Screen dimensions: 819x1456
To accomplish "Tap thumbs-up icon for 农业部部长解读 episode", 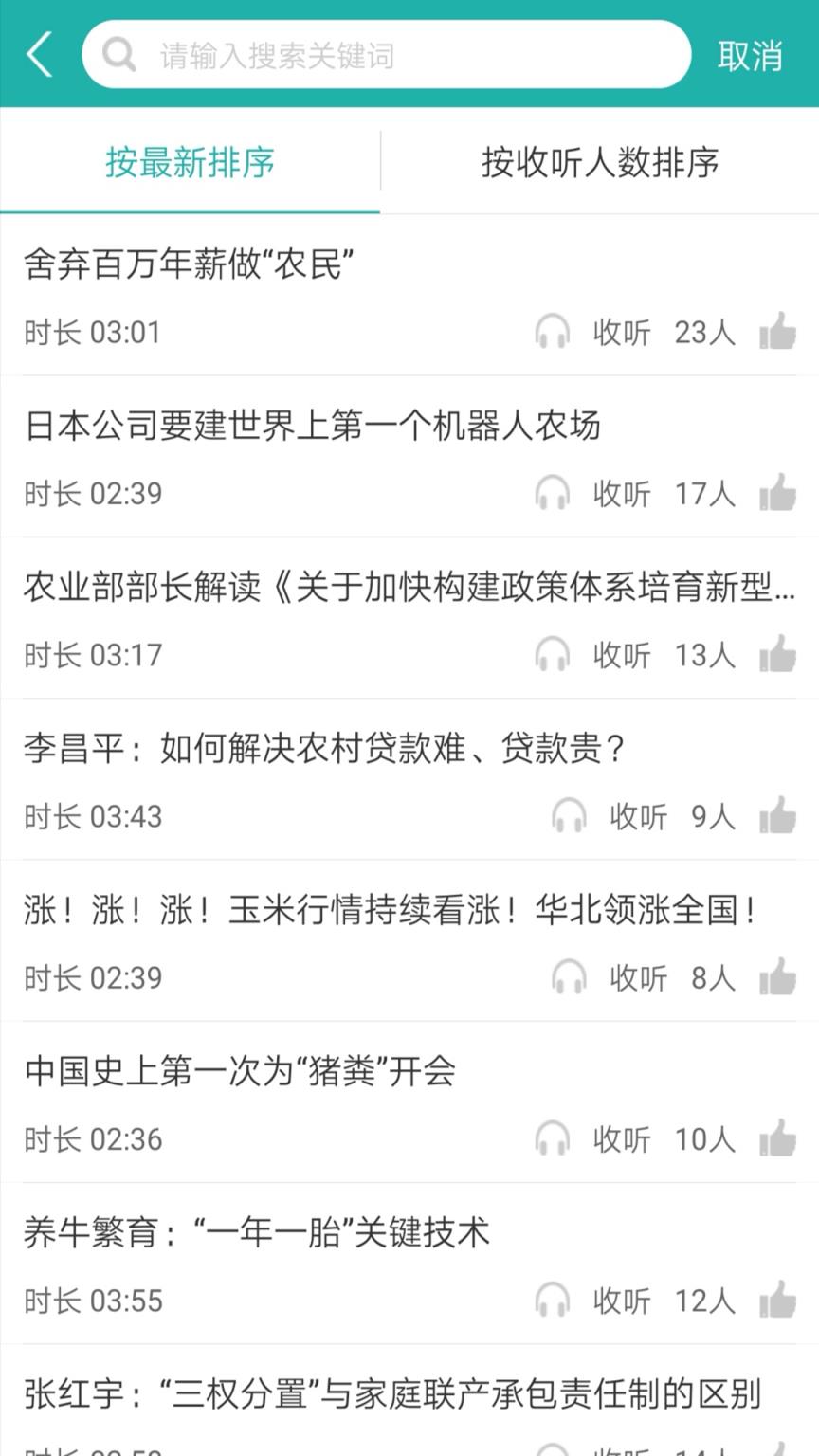I will pos(779,654).
